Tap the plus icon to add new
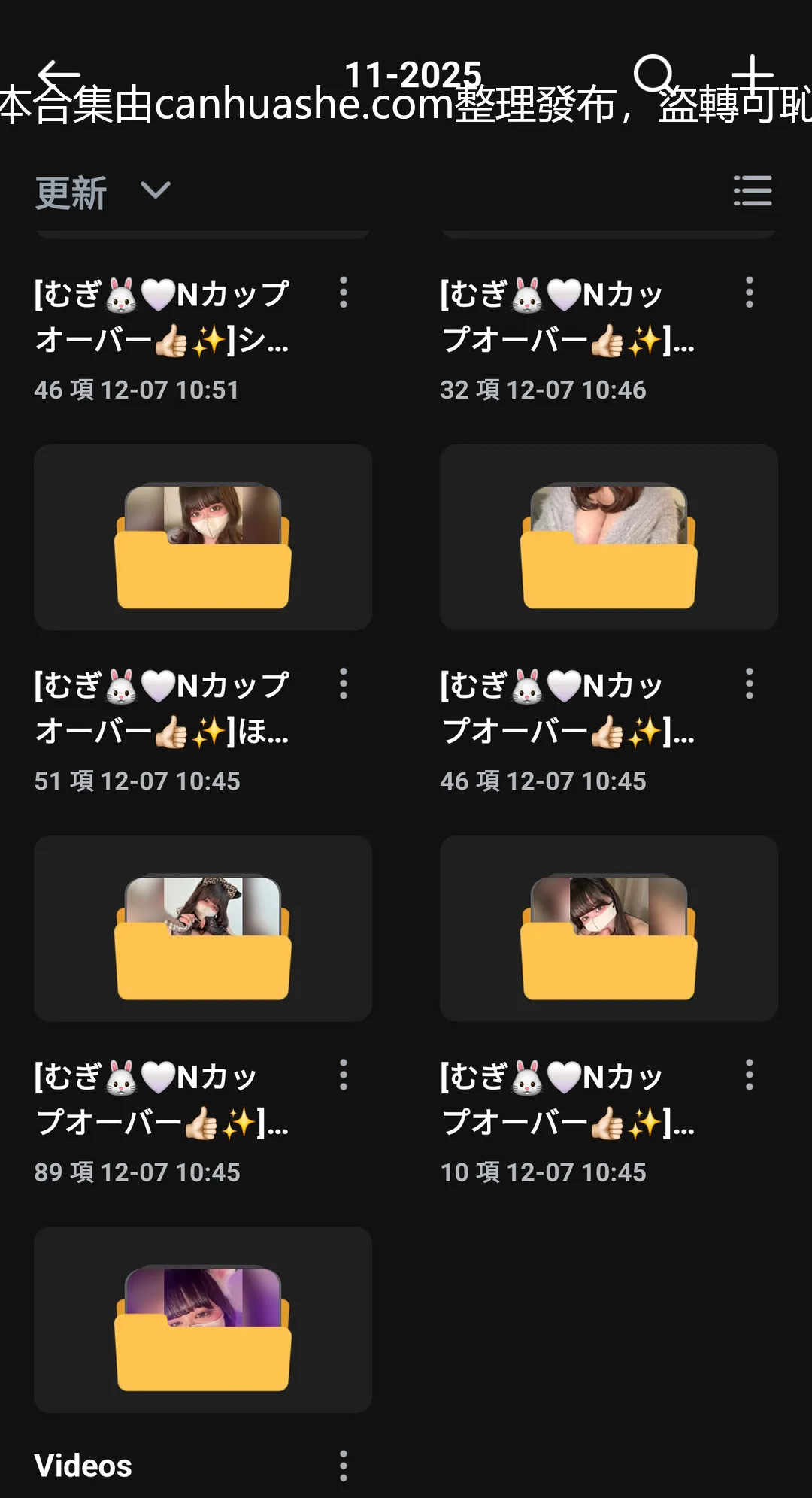The width and height of the screenshot is (812, 1498). pos(752,74)
